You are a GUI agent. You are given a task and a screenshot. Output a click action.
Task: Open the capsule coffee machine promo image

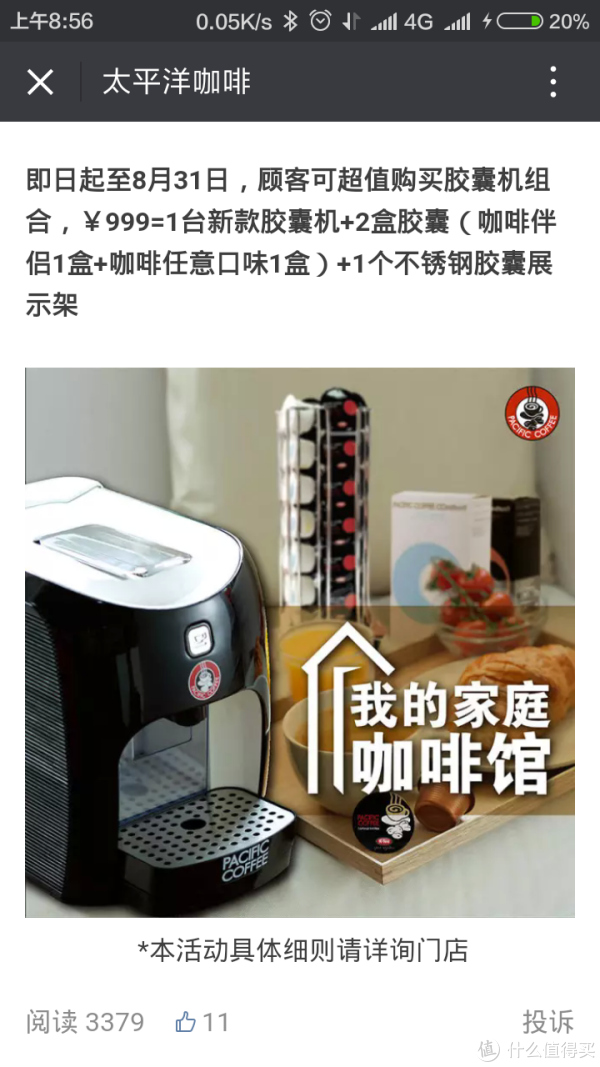300,642
